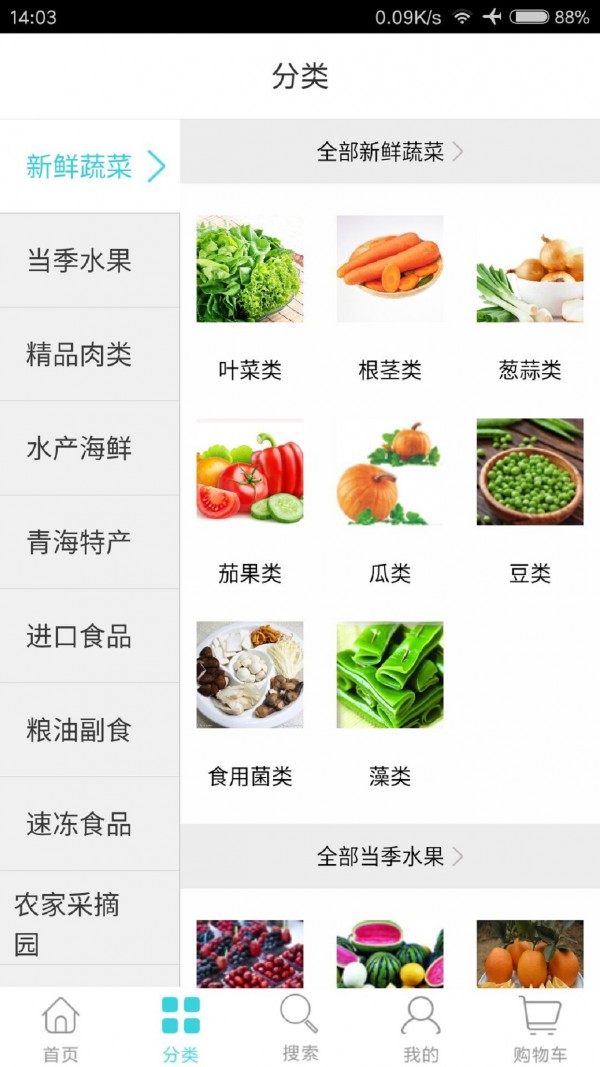The image size is (600, 1067).
Task: View 全部新鲜蔬菜 listing
Action: coord(390,152)
